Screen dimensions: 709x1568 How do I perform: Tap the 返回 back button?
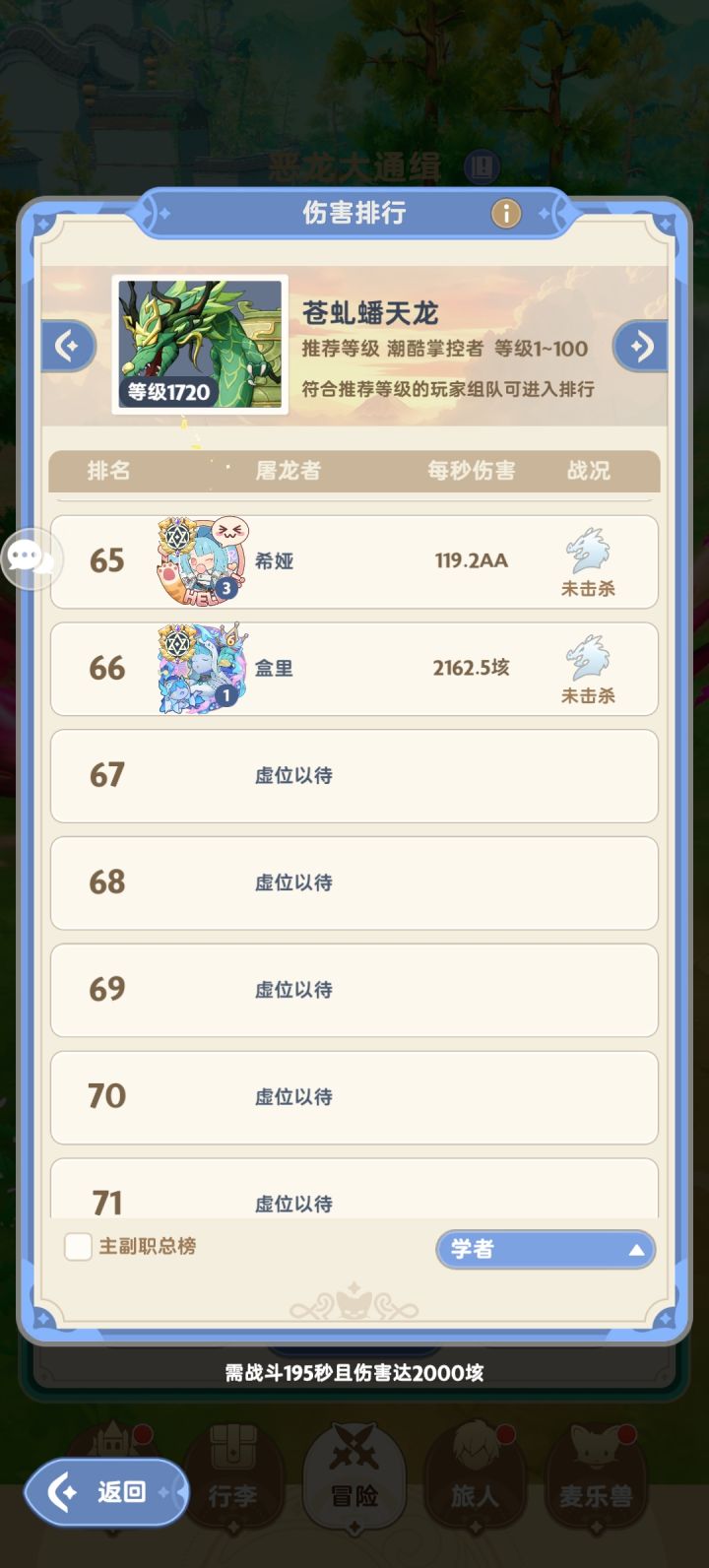(105, 1493)
